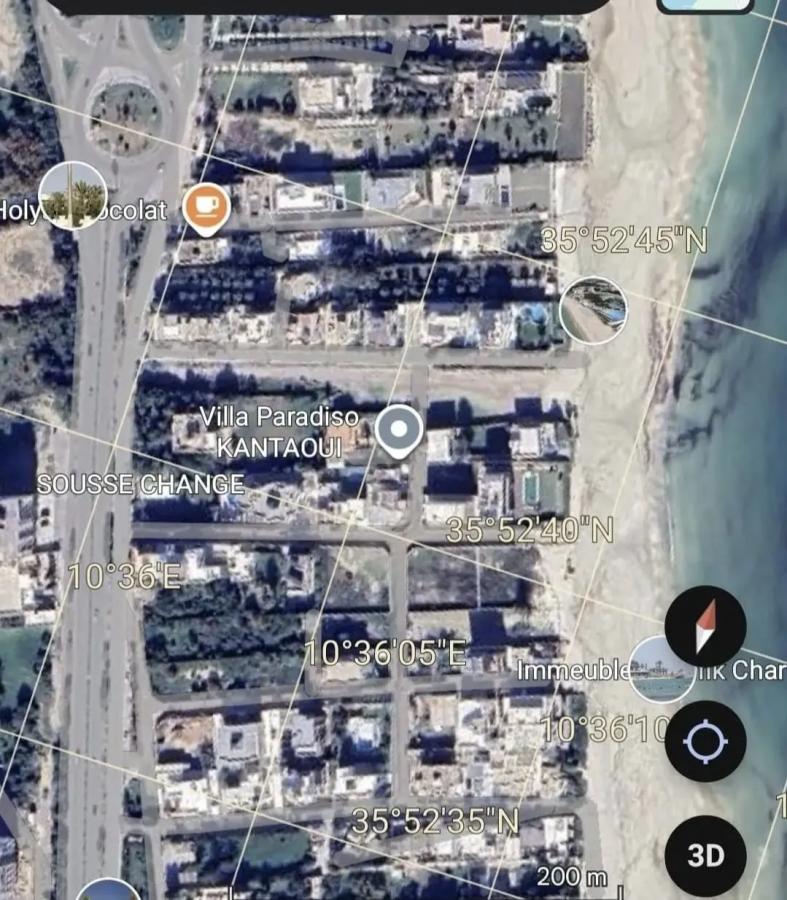
Task: Open the Villa Paradiso KANTAOUI place marker
Action: (399, 432)
